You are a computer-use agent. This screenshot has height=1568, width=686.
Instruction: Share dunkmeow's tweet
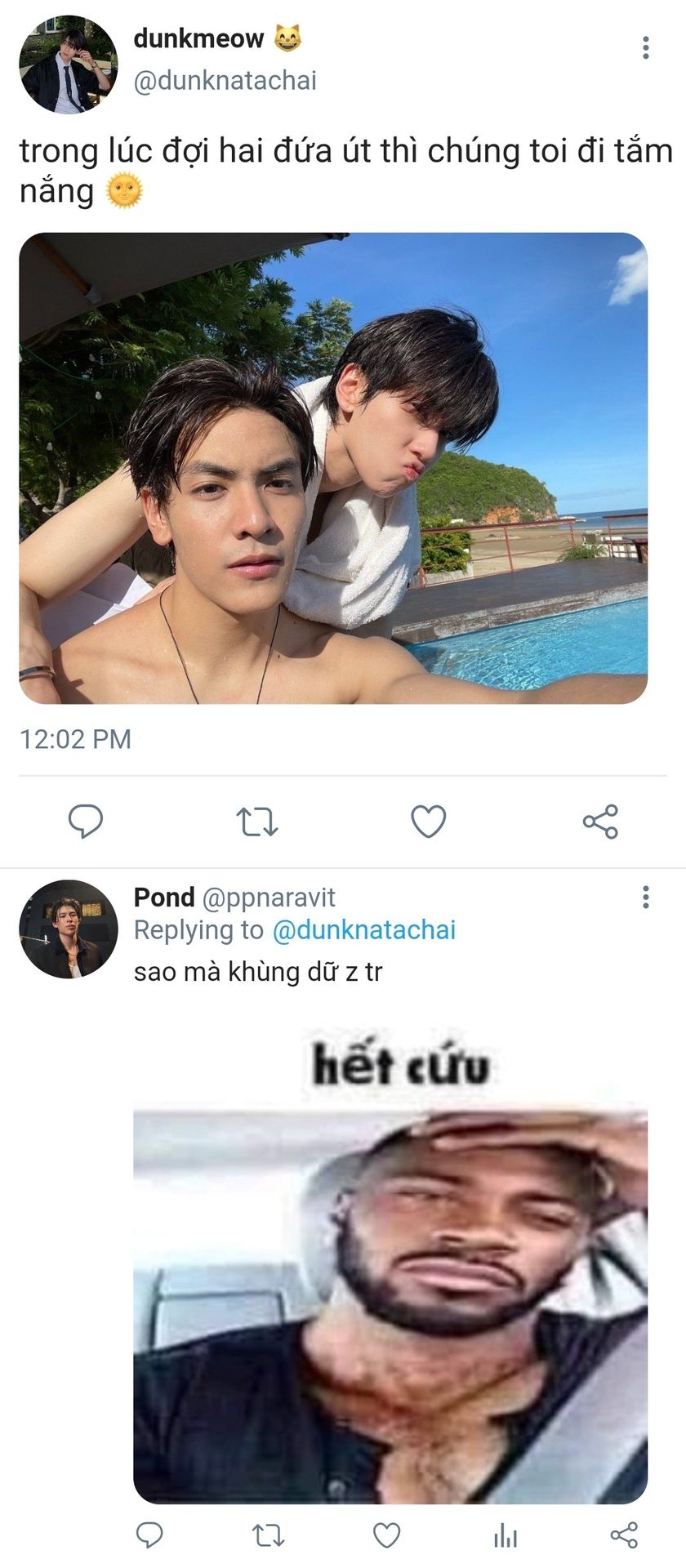click(x=600, y=821)
